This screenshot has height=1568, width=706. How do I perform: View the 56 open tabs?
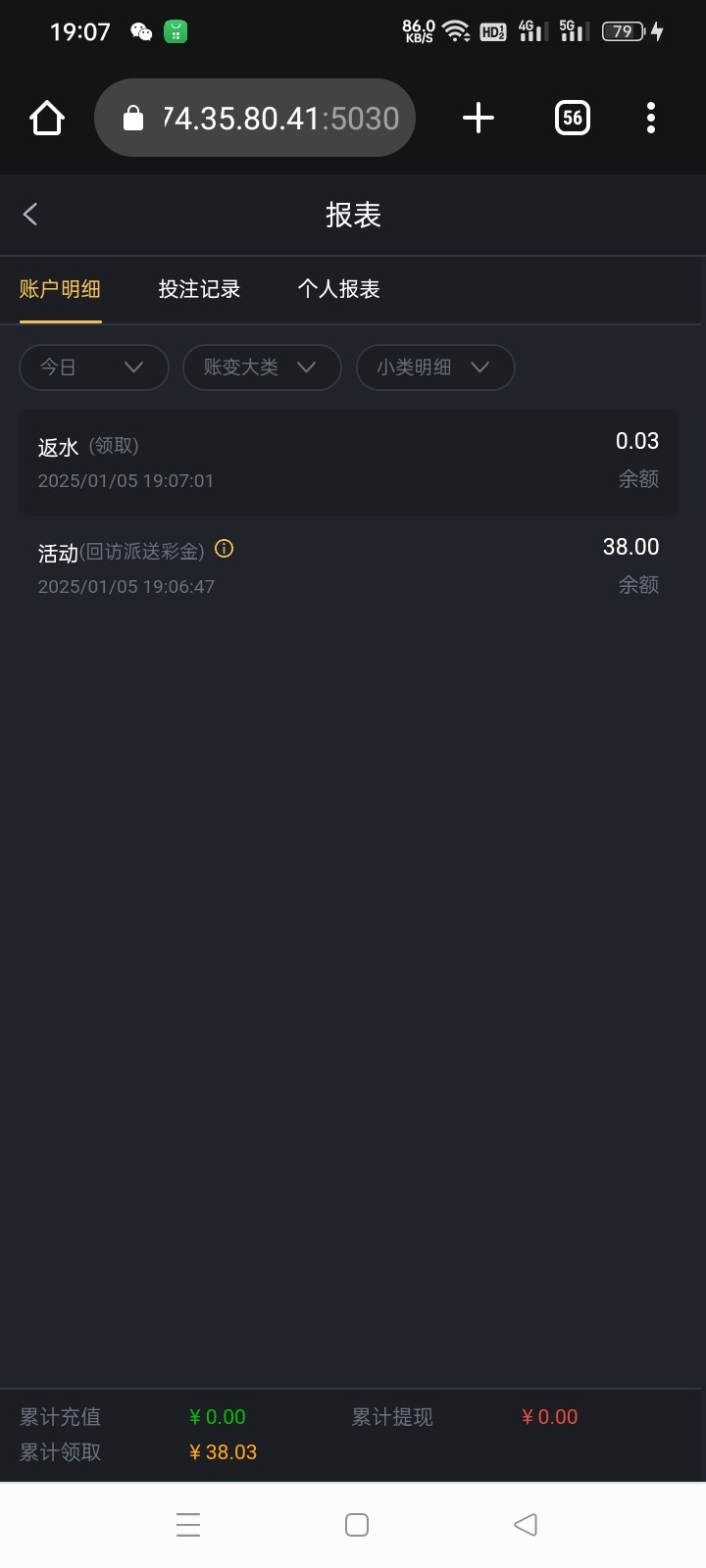click(x=573, y=119)
